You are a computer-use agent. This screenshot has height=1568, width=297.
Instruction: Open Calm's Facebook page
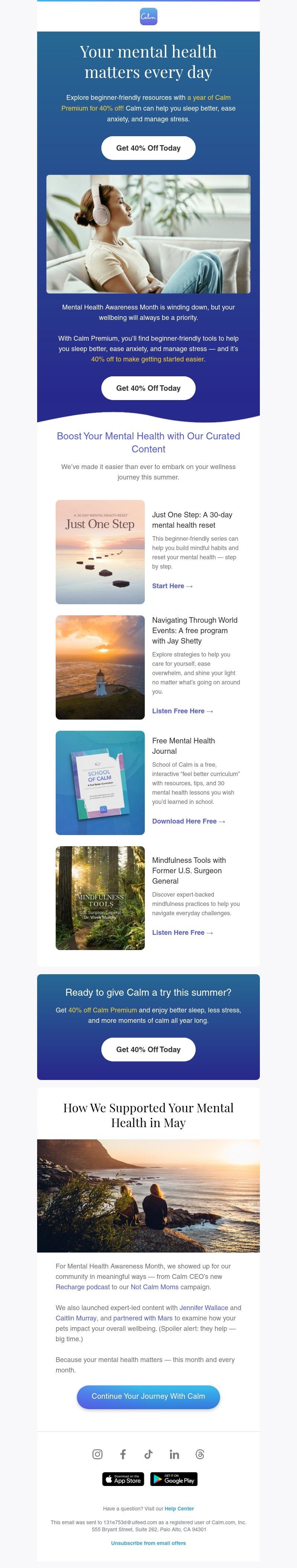tap(123, 1454)
